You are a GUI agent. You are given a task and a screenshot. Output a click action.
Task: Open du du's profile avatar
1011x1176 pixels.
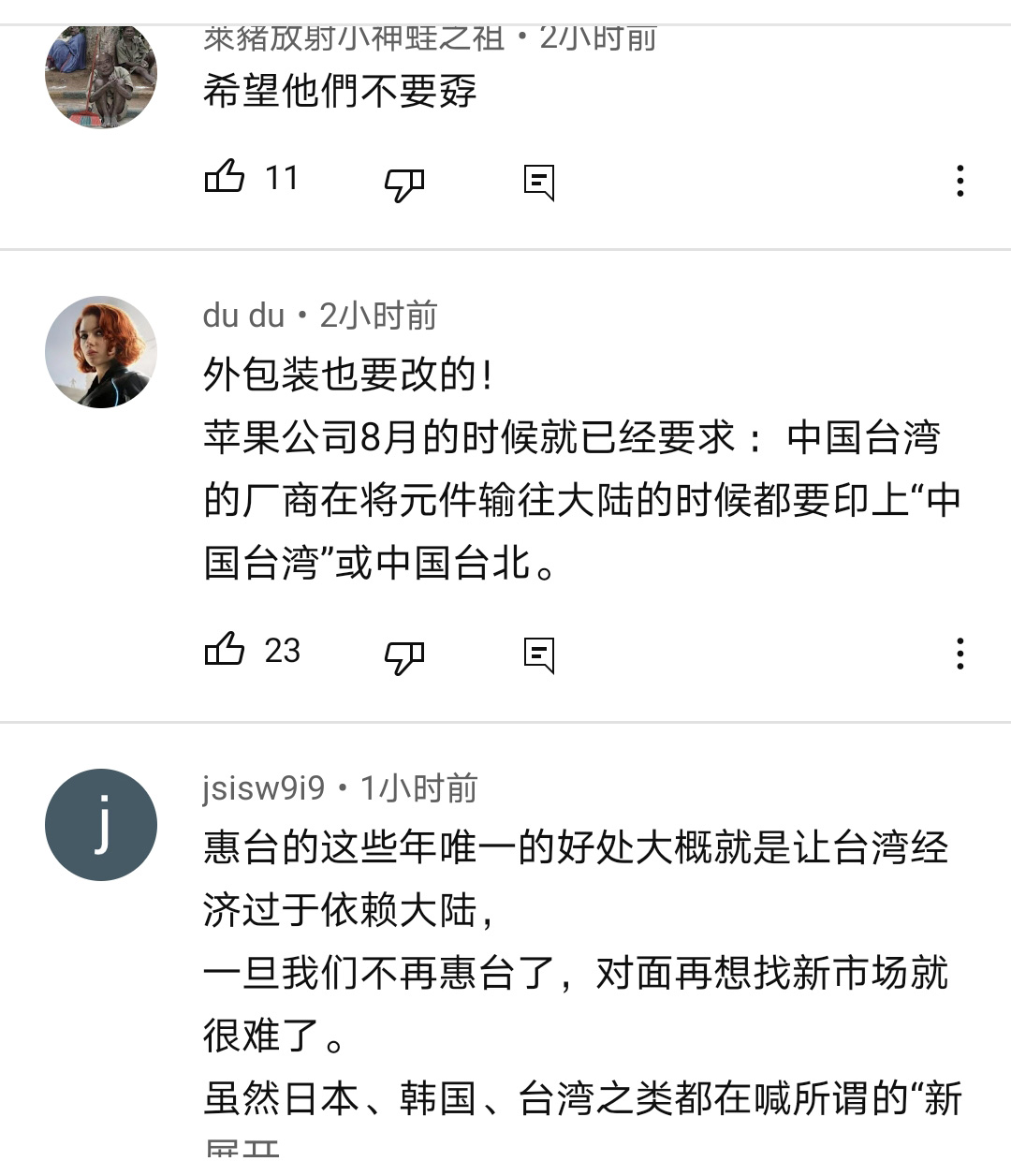101,352
